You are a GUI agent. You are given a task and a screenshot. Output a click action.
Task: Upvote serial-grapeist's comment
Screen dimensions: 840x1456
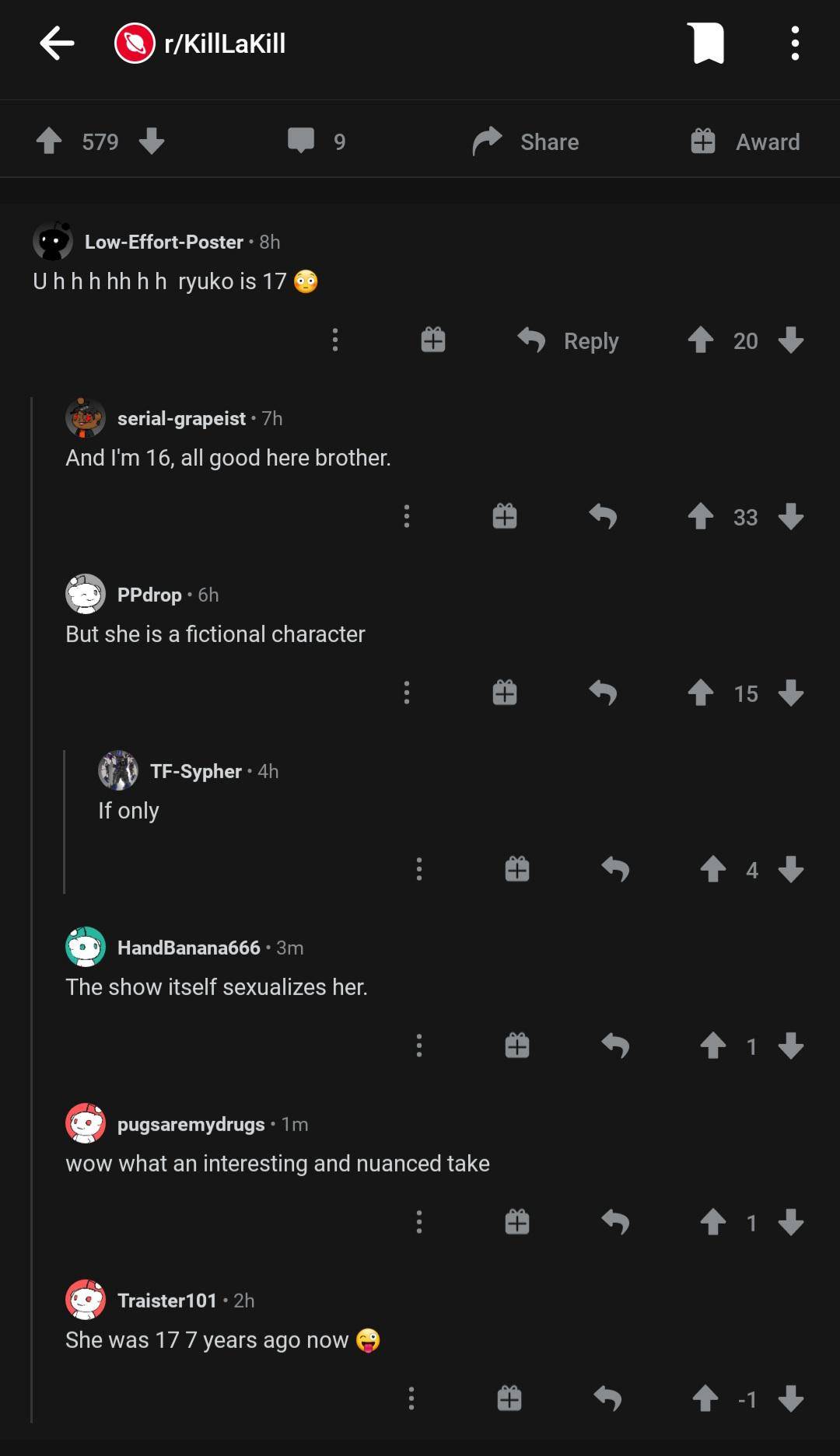(x=700, y=516)
